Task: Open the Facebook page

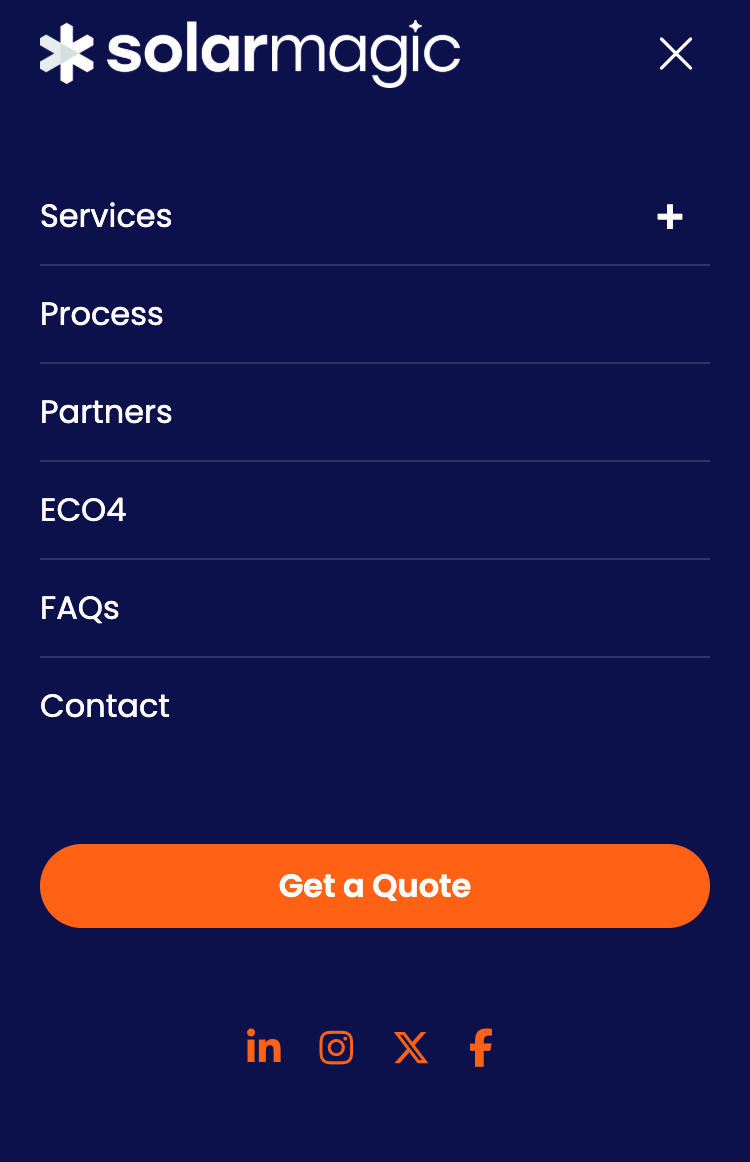Action: (x=481, y=1047)
